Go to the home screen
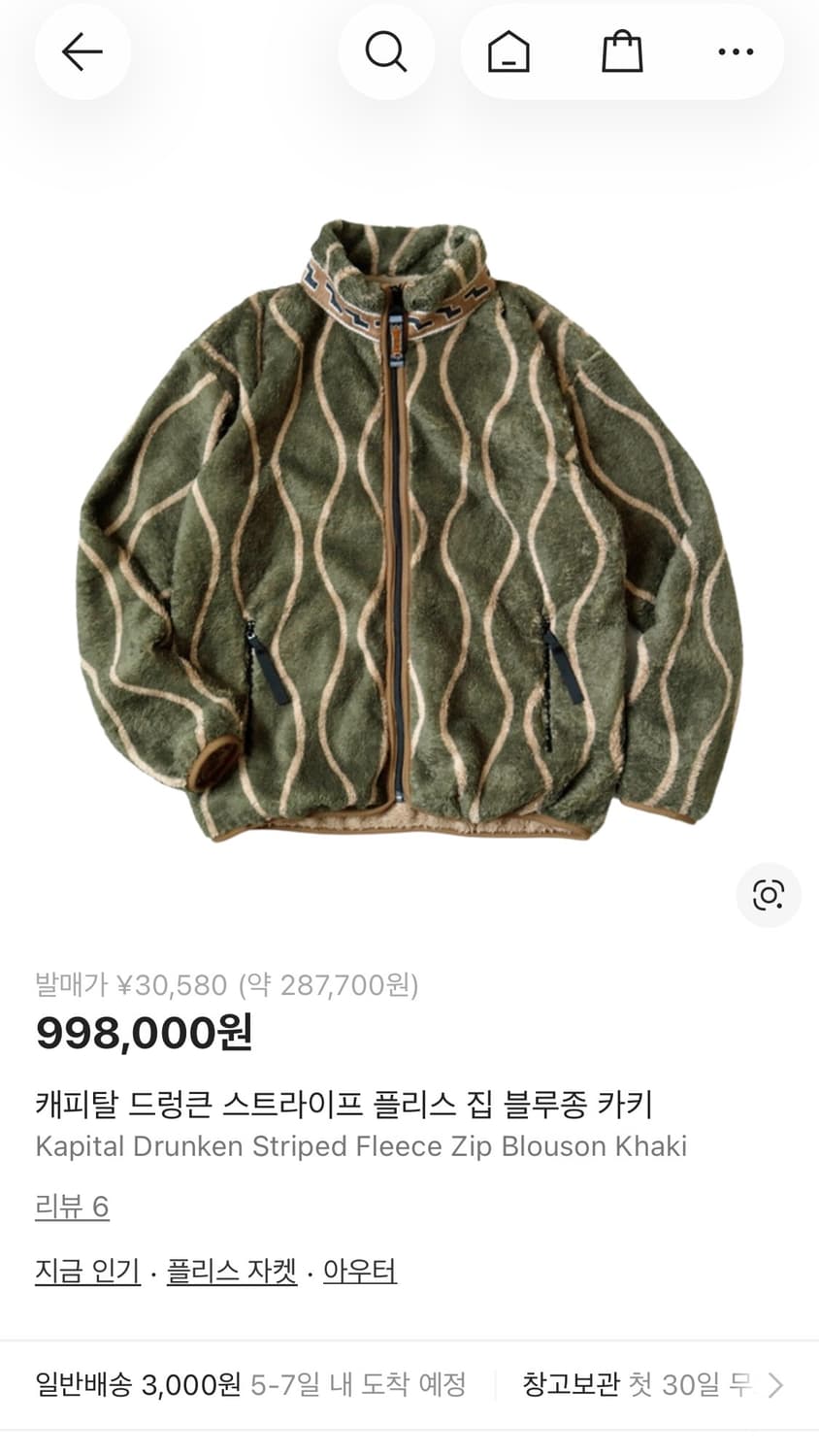 tap(505, 51)
